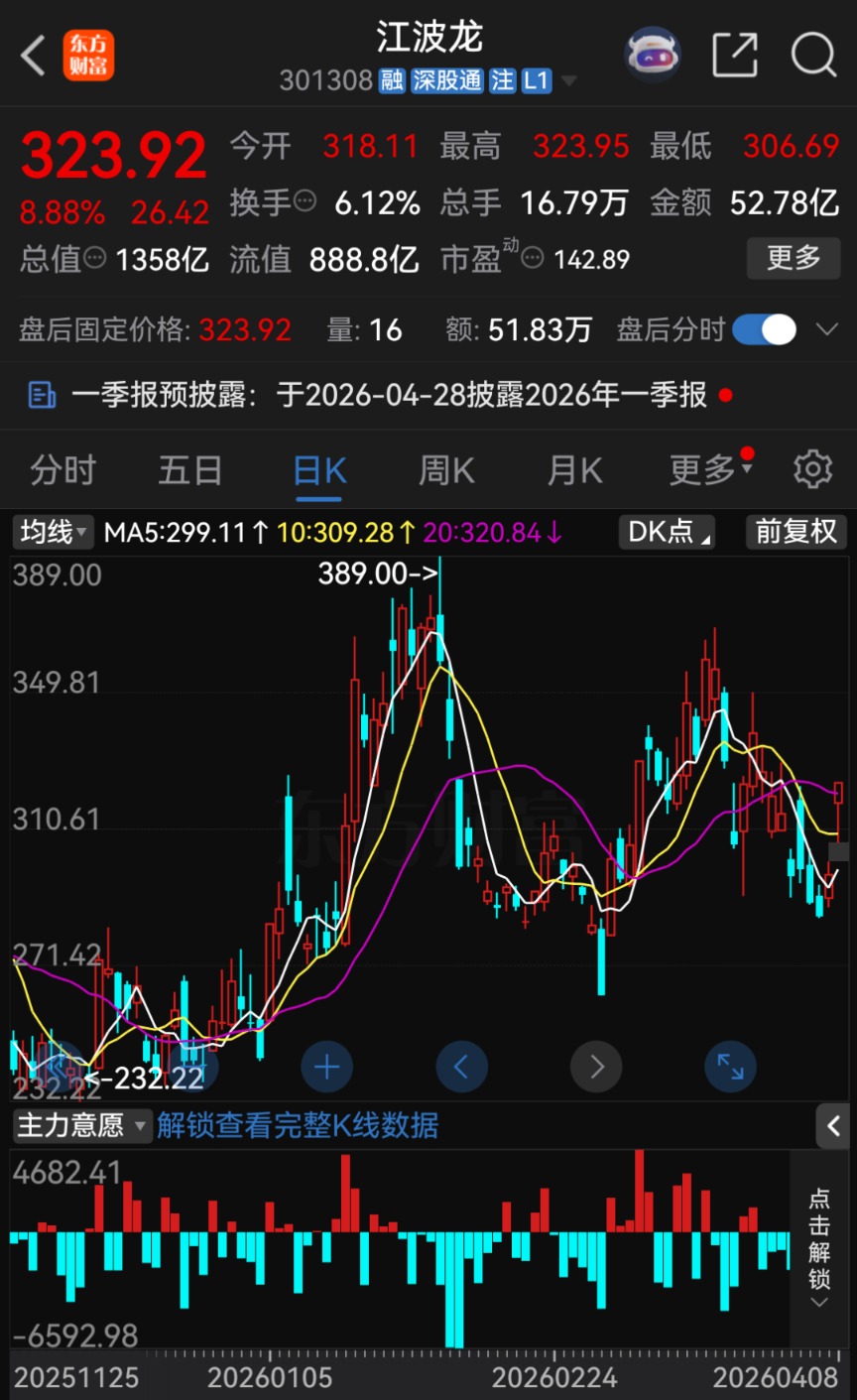Open the AI assistant robot icon
The width and height of the screenshot is (857, 1400).
click(x=653, y=54)
